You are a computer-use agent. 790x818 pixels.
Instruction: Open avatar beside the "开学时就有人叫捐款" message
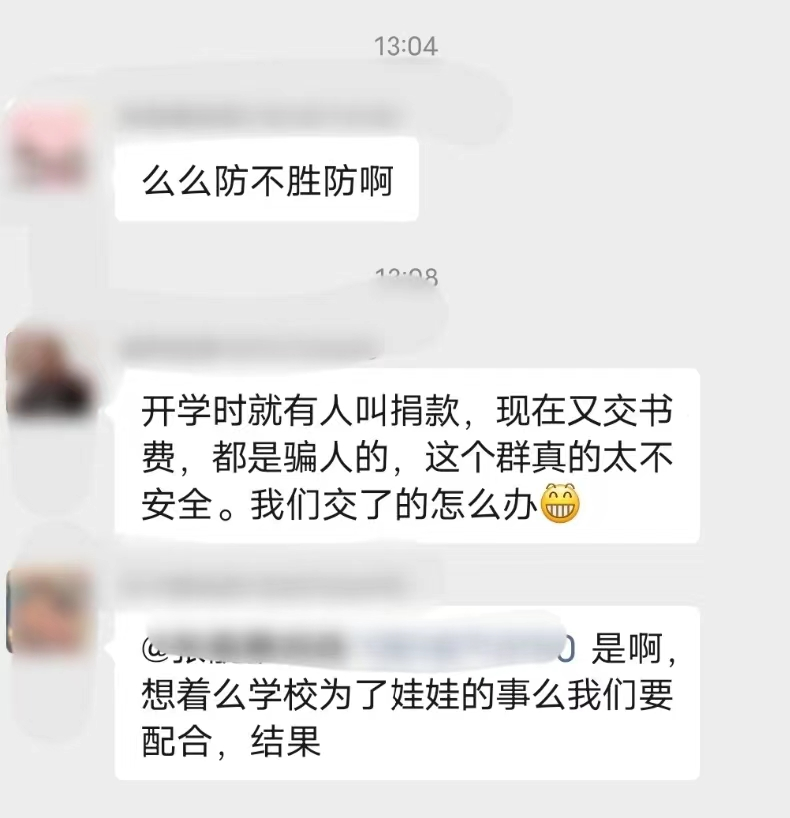pyautogui.click(x=48, y=372)
